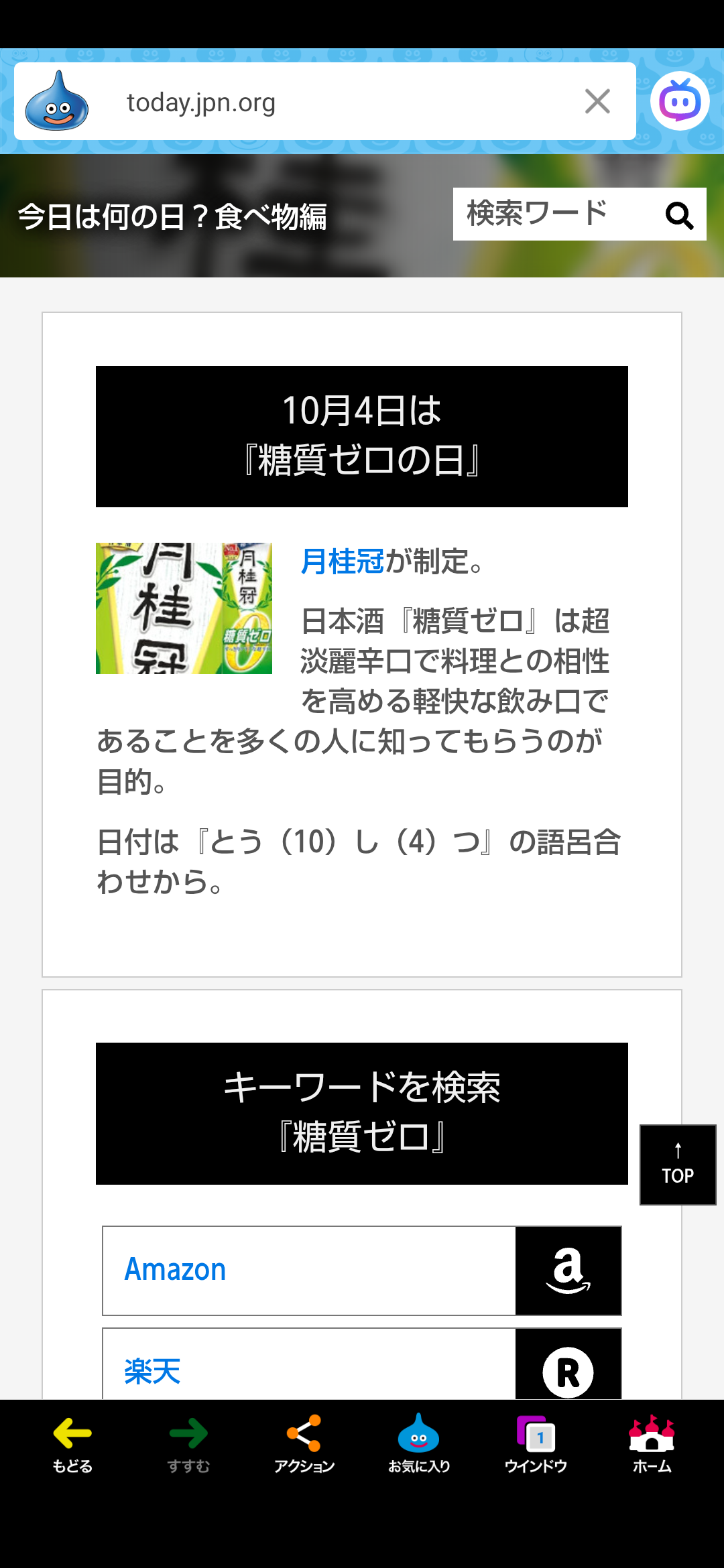Go to the ホーム page
724x1568 pixels.
(652, 1445)
